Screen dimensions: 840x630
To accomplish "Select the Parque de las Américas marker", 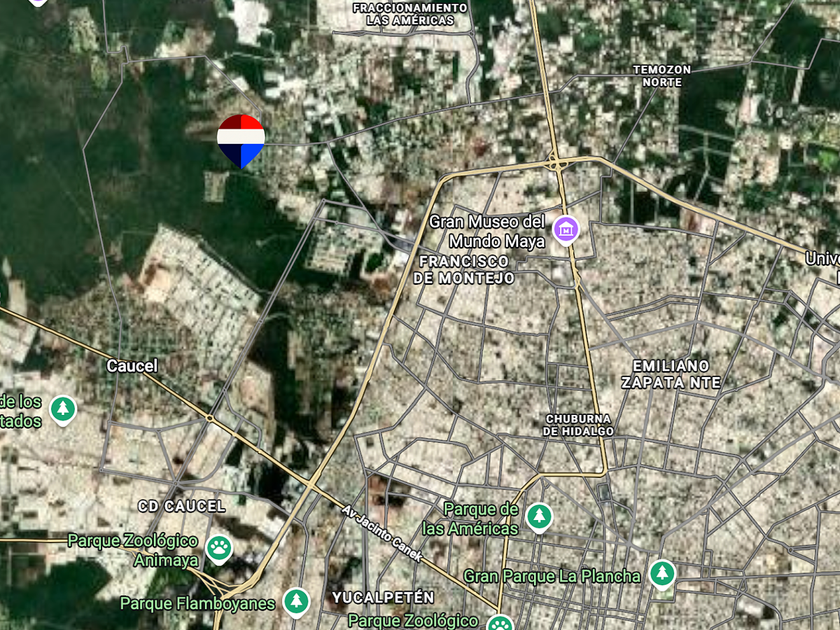I will pyautogui.click(x=539, y=518).
